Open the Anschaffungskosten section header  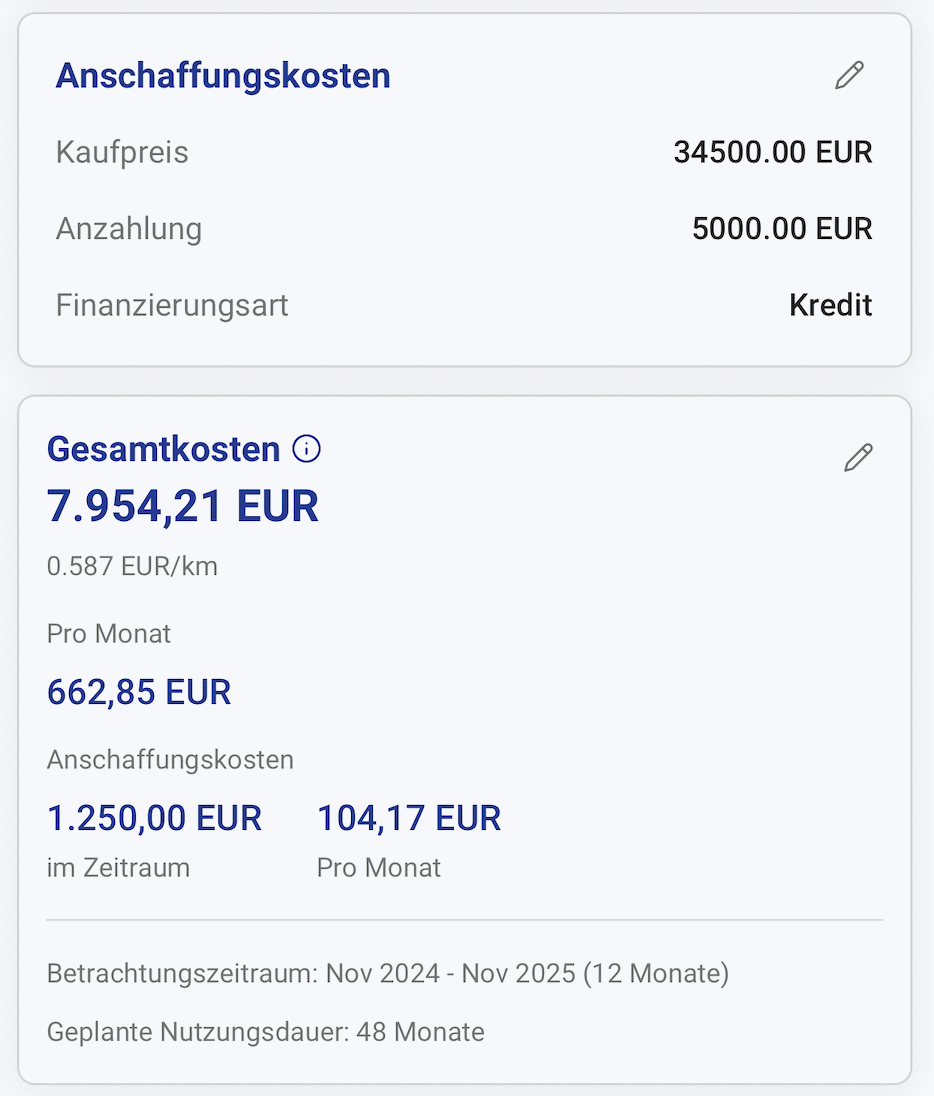[222, 74]
